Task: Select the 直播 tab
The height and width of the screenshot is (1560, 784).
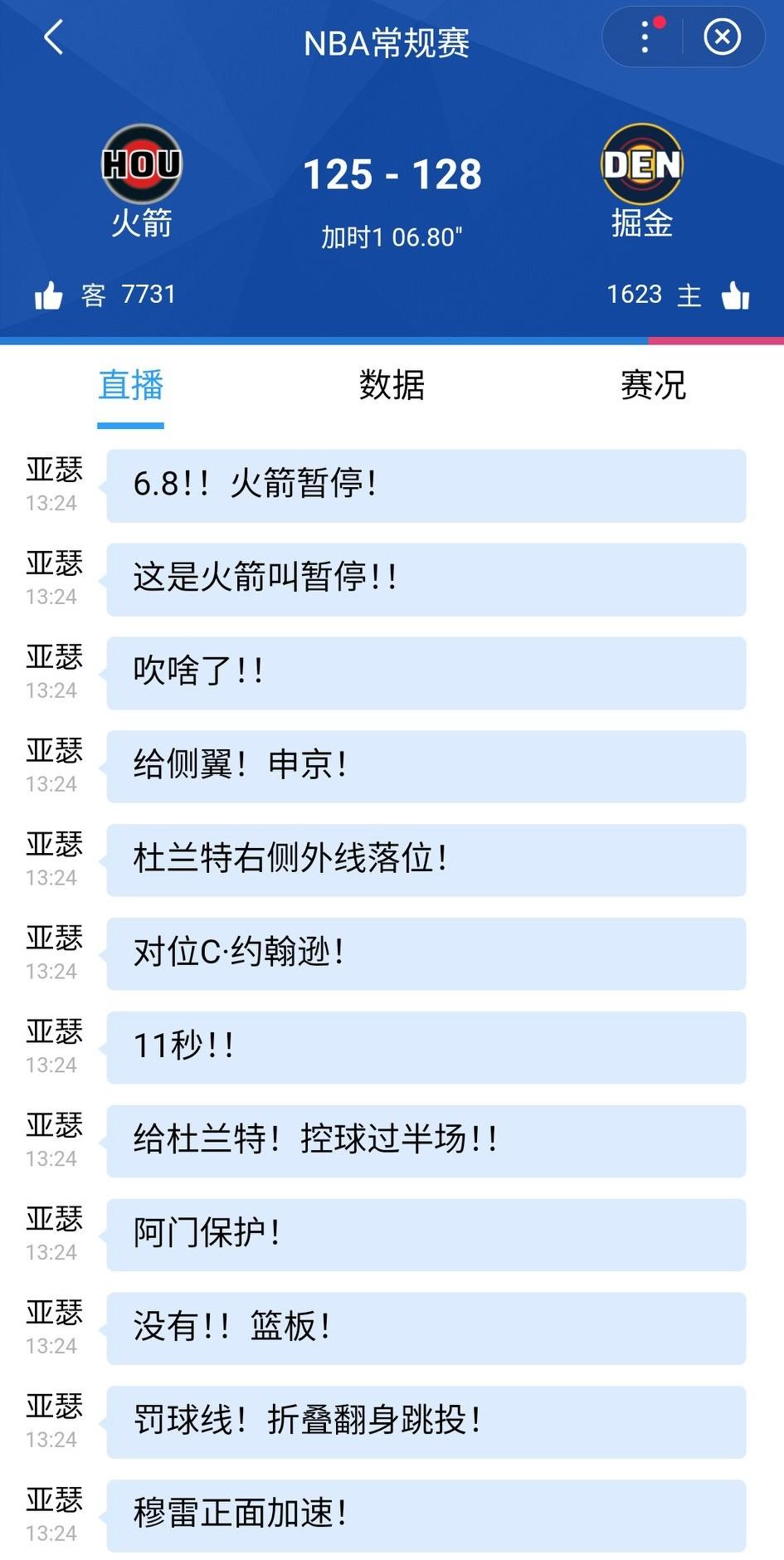Action: (130, 384)
